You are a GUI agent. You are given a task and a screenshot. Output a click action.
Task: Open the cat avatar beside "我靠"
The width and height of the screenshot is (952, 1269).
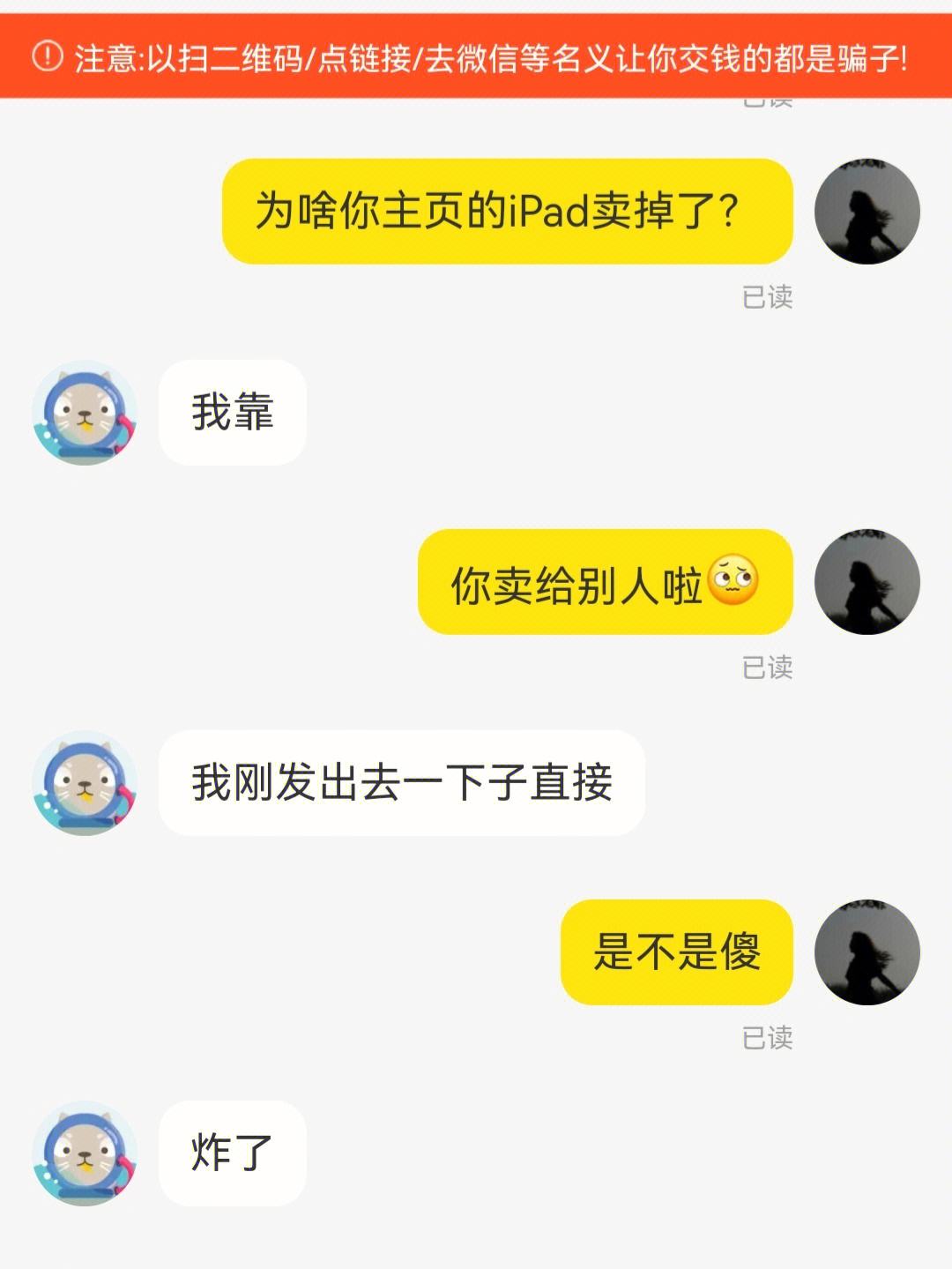[x=85, y=412]
